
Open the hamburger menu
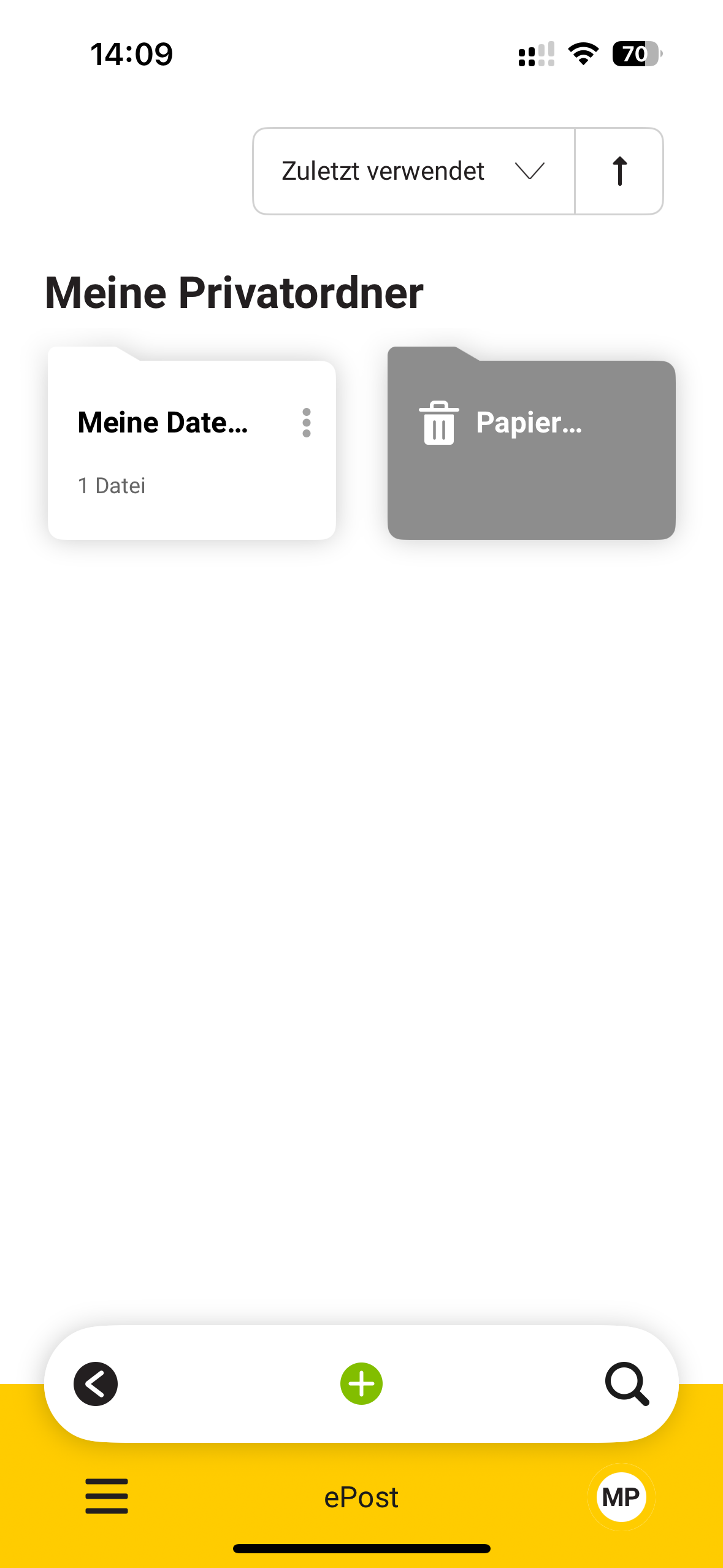[107, 1496]
